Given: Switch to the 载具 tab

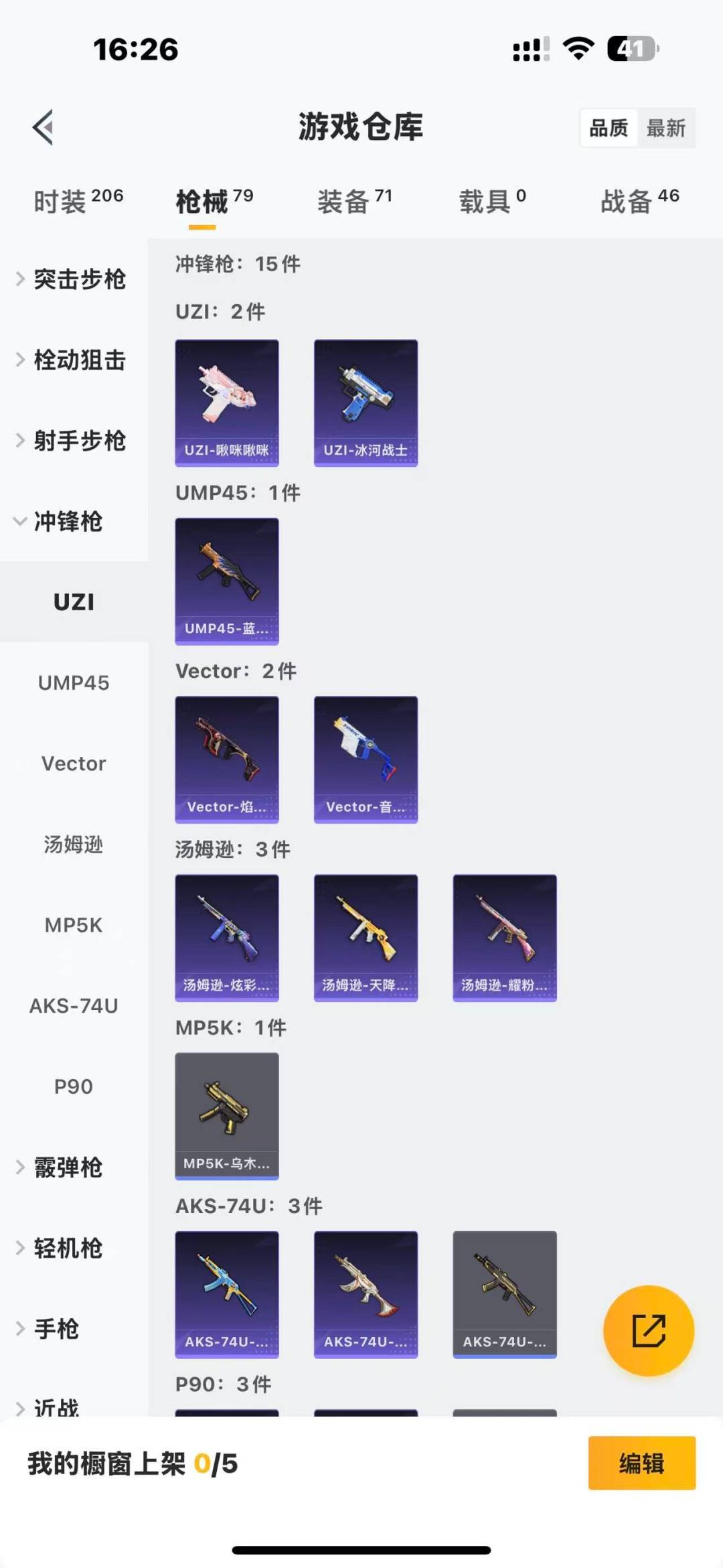Looking at the screenshot, I should coord(491,201).
